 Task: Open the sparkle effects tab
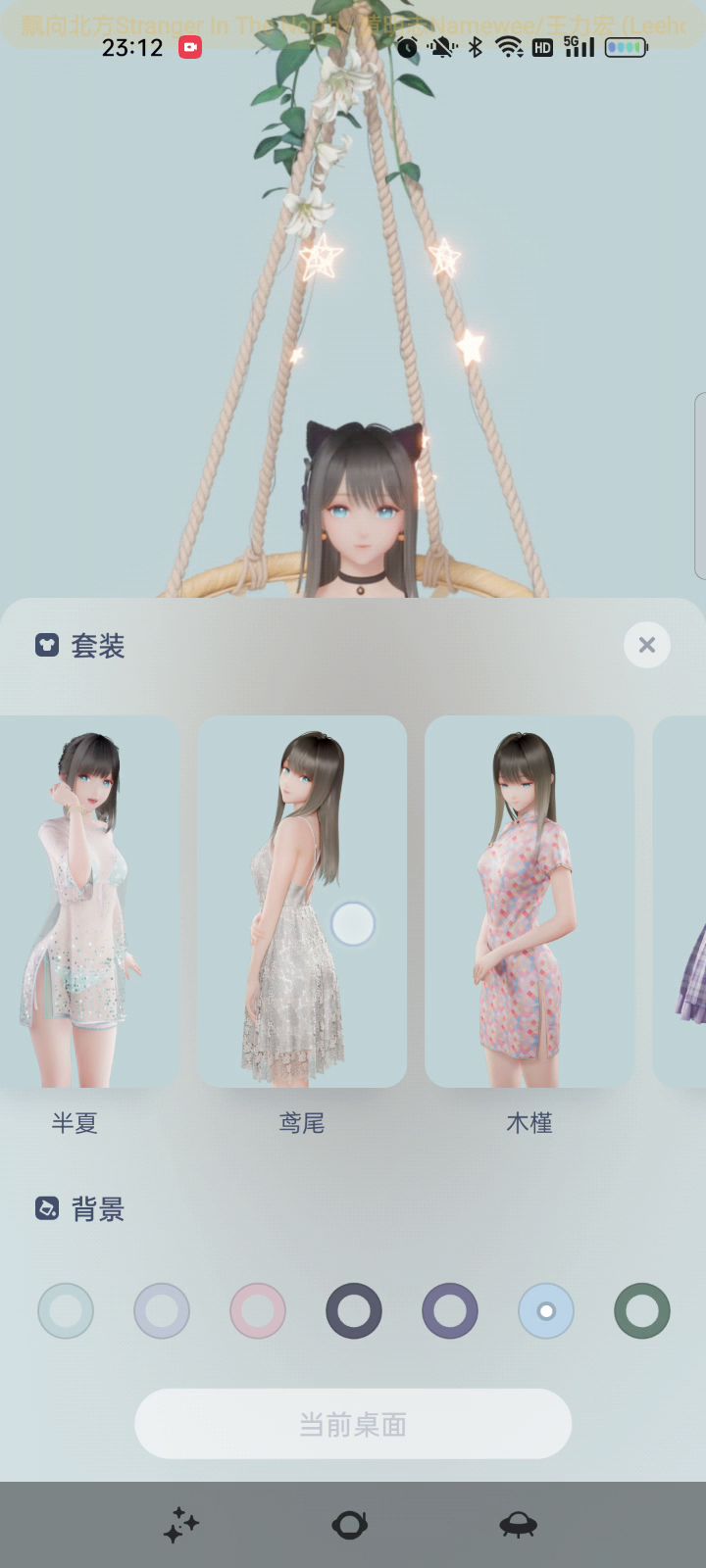click(x=181, y=1525)
